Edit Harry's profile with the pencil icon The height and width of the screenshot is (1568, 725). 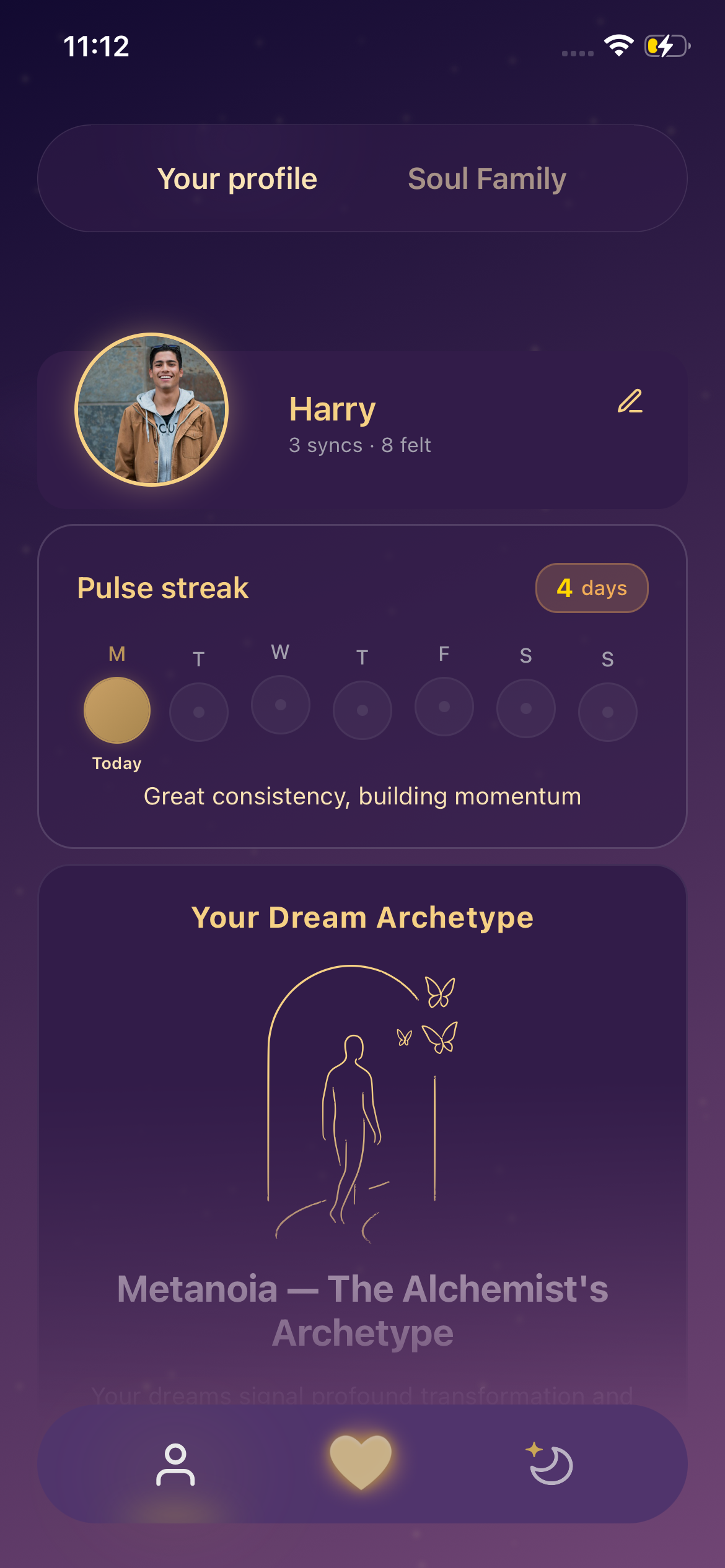coord(630,401)
